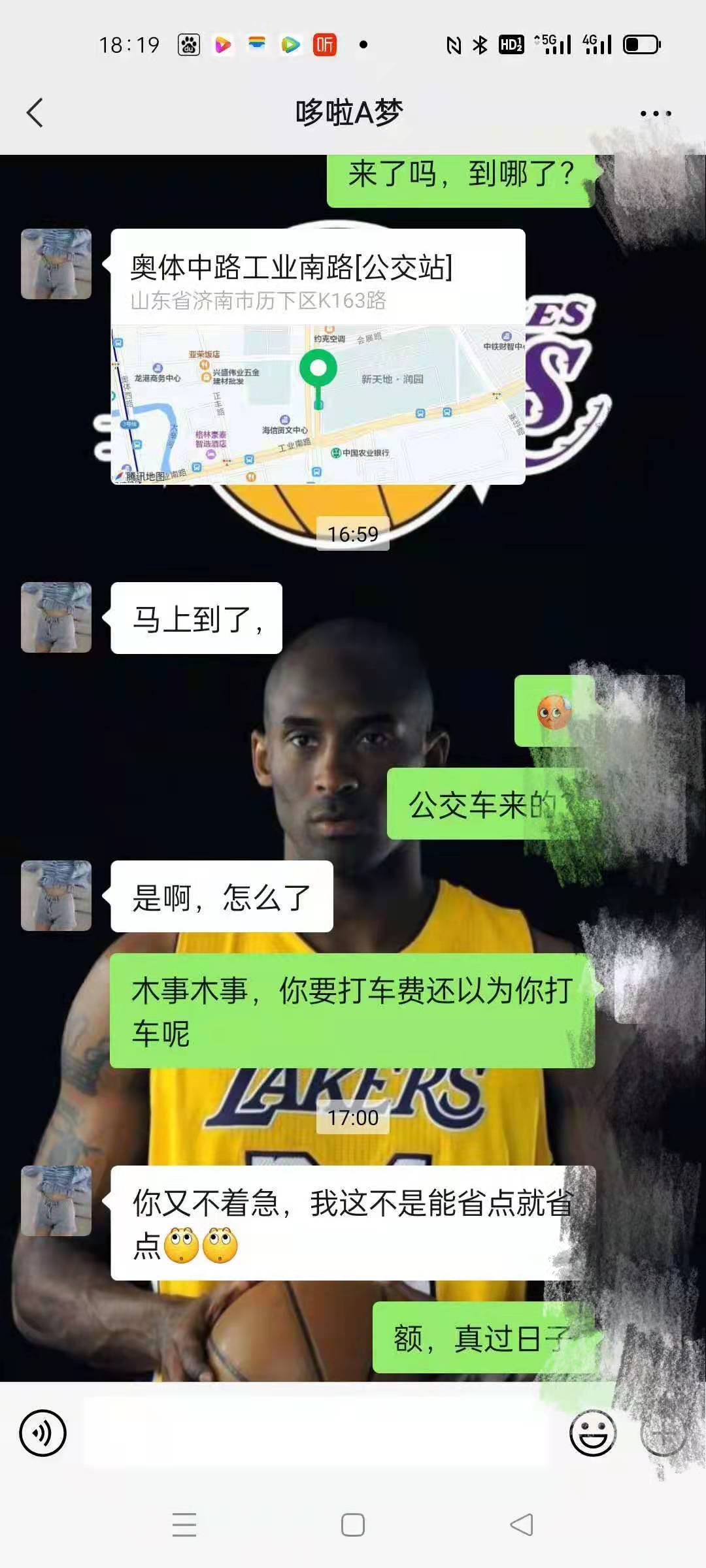Screen dimensions: 706x1568
Task: Go back from the 哆啦A梦 chat
Action: coord(35,112)
